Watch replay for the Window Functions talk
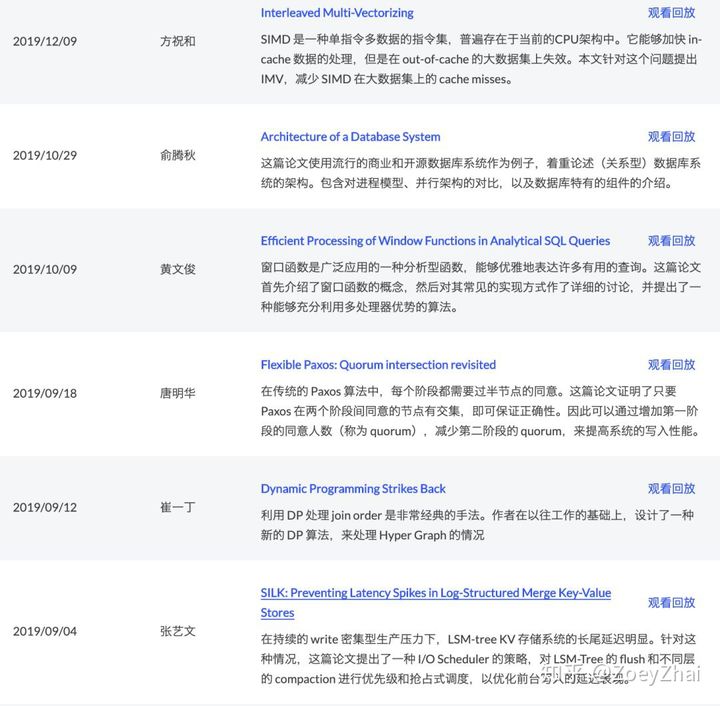Image resolution: width=720 pixels, height=706 pixels. (671, 241)
